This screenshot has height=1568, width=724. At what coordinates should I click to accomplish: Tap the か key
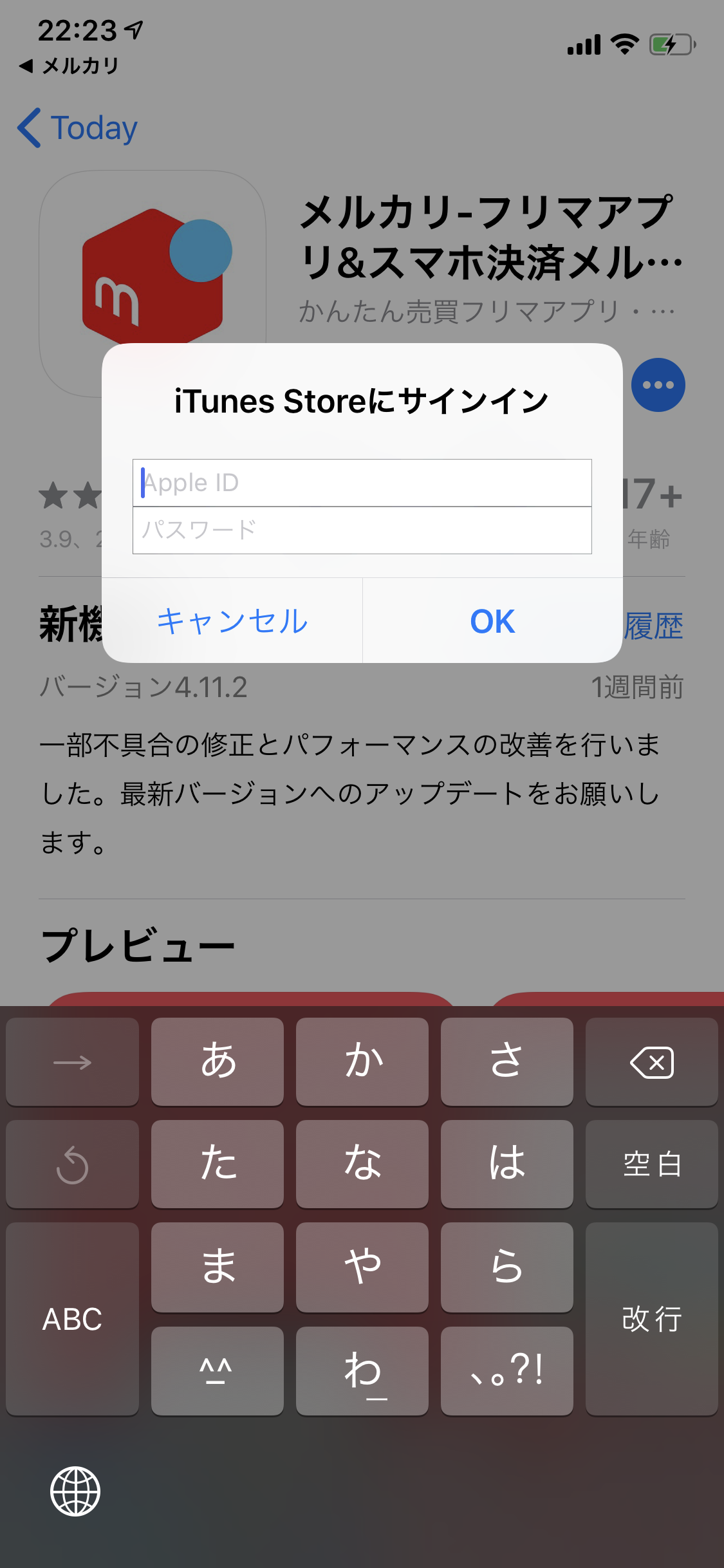pyautogui.click(x=362, y=1062)
